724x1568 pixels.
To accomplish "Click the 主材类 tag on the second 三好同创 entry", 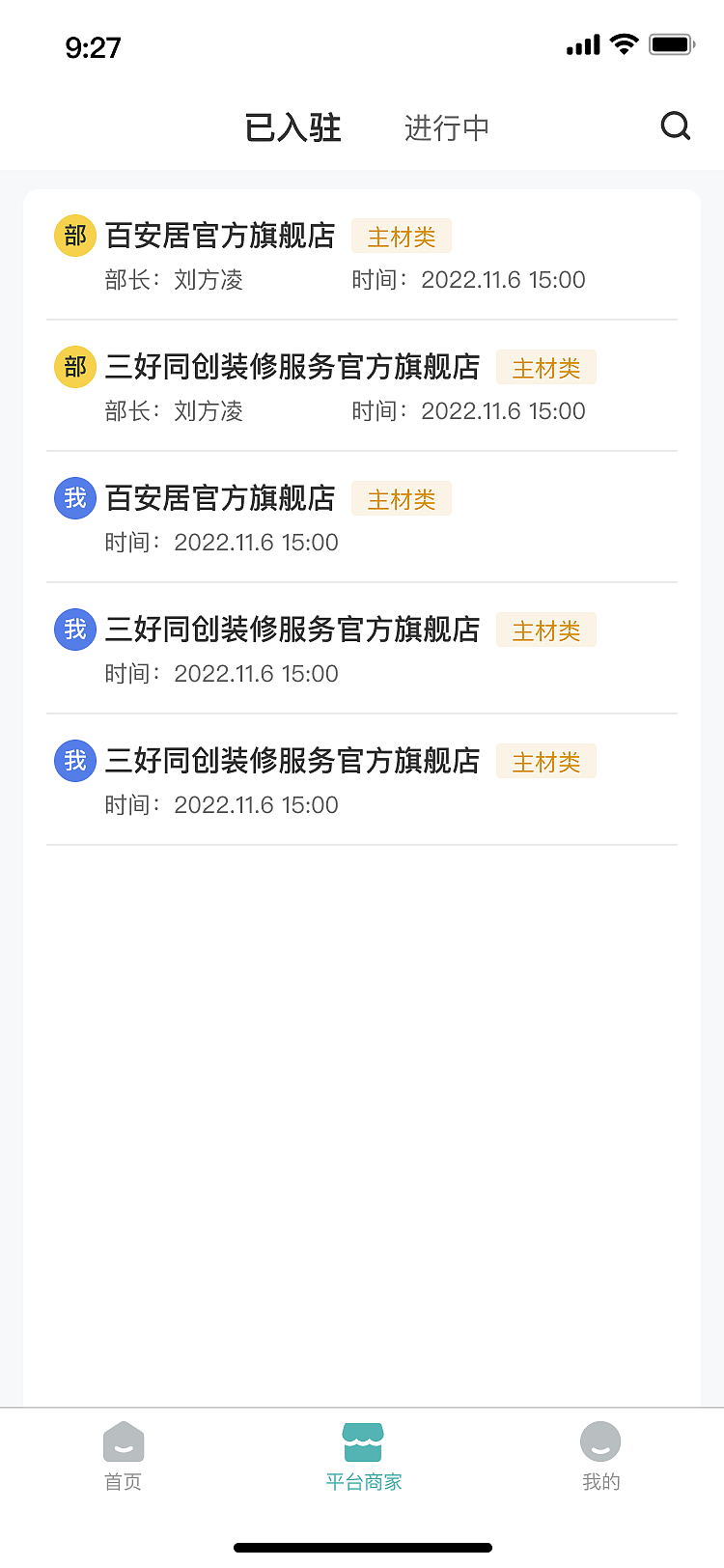I will tap(545, 630).
